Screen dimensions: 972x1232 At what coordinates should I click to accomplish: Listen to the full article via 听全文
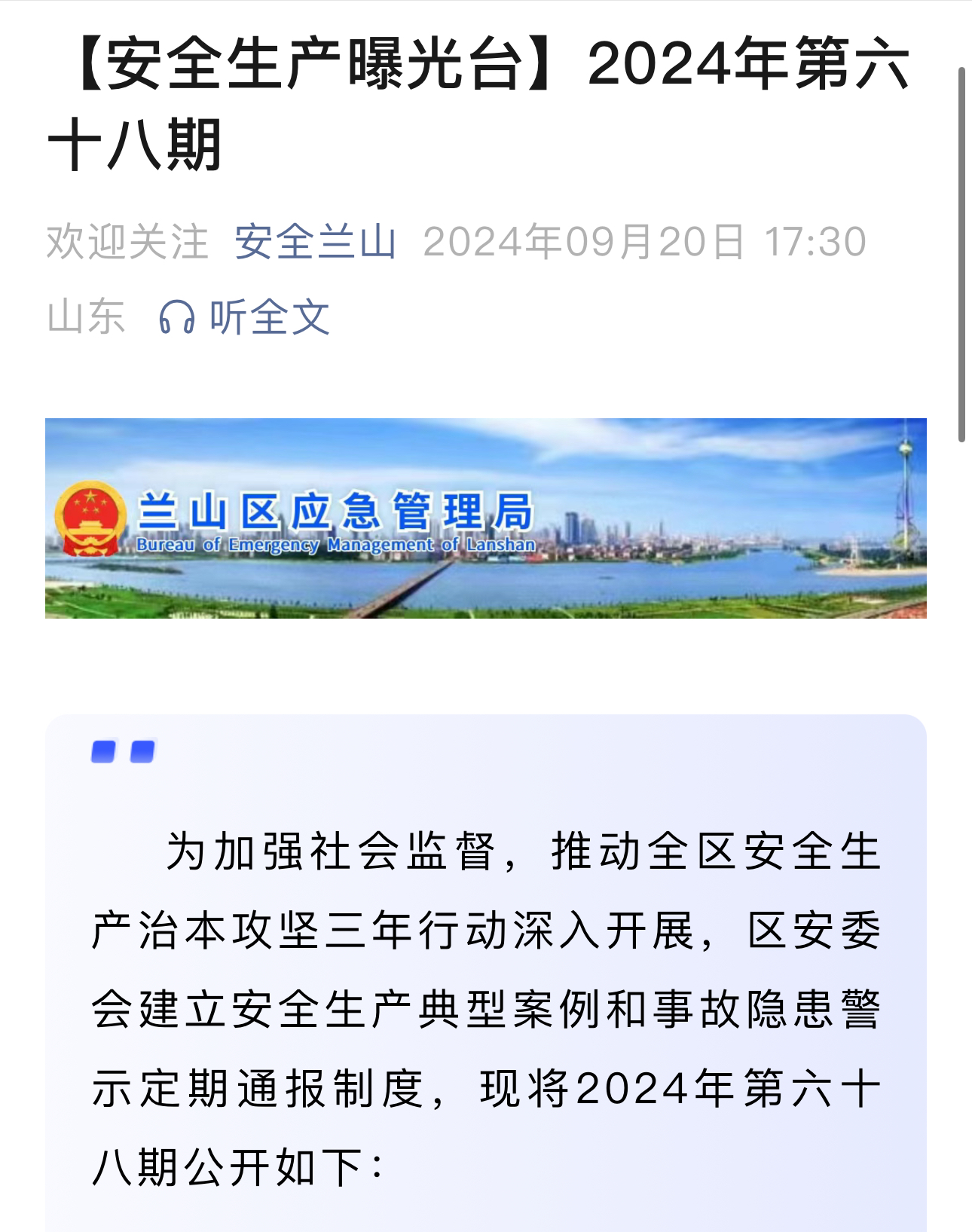click(245, 316)
